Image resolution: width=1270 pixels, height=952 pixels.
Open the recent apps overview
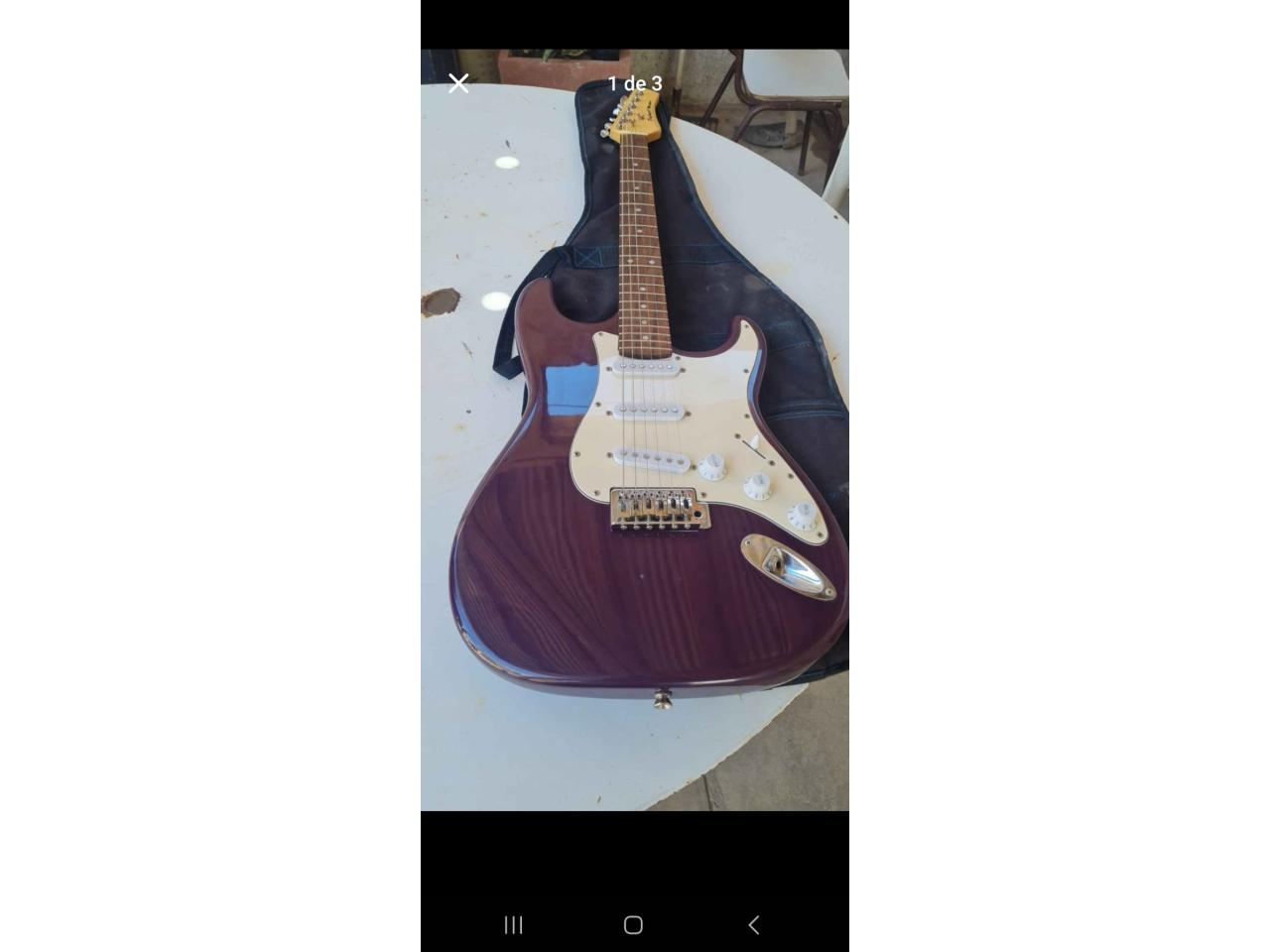(x=513, y=925)
